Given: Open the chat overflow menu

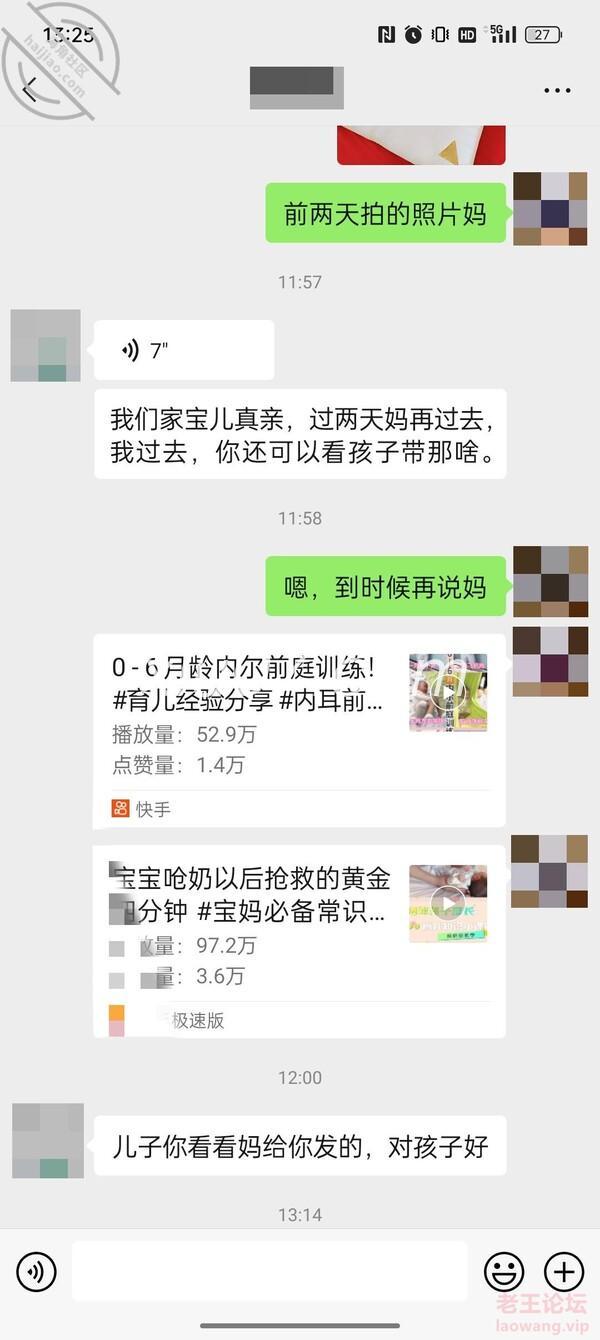Looking at the screenshot, I should point(557,90).
